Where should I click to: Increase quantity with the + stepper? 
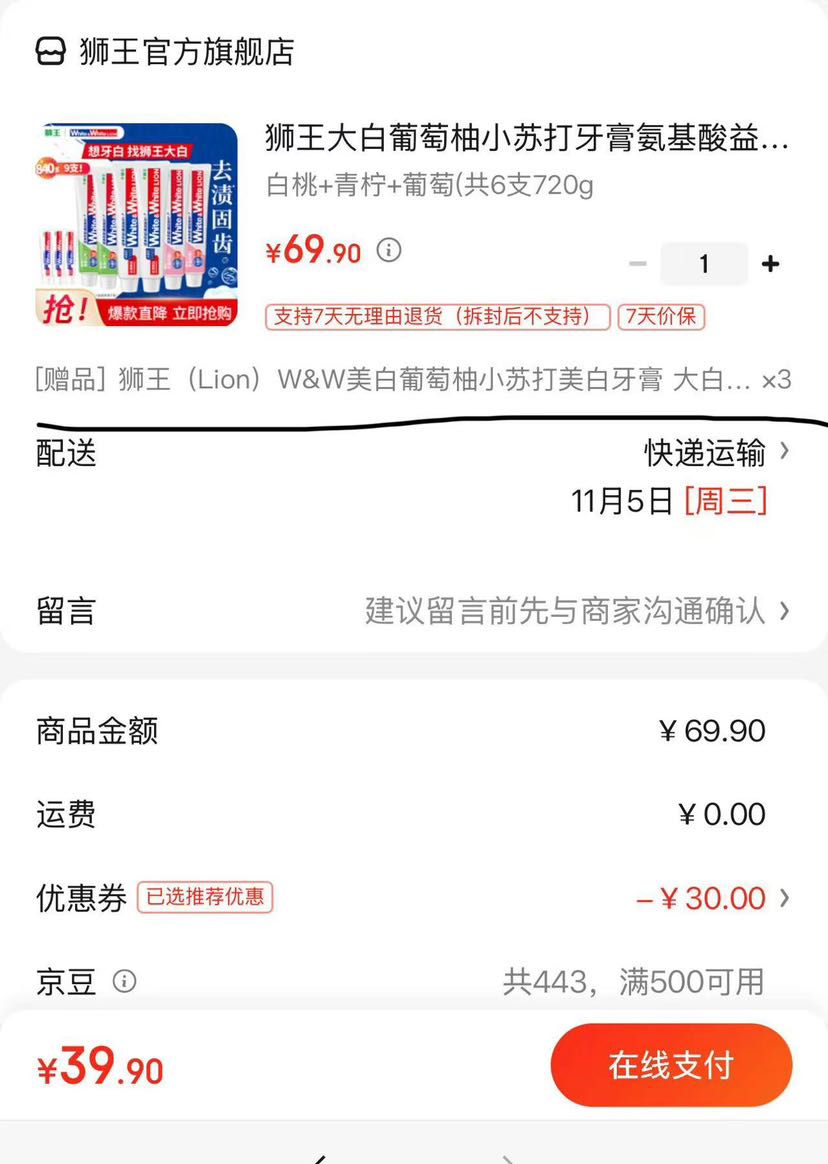point(771,263)
